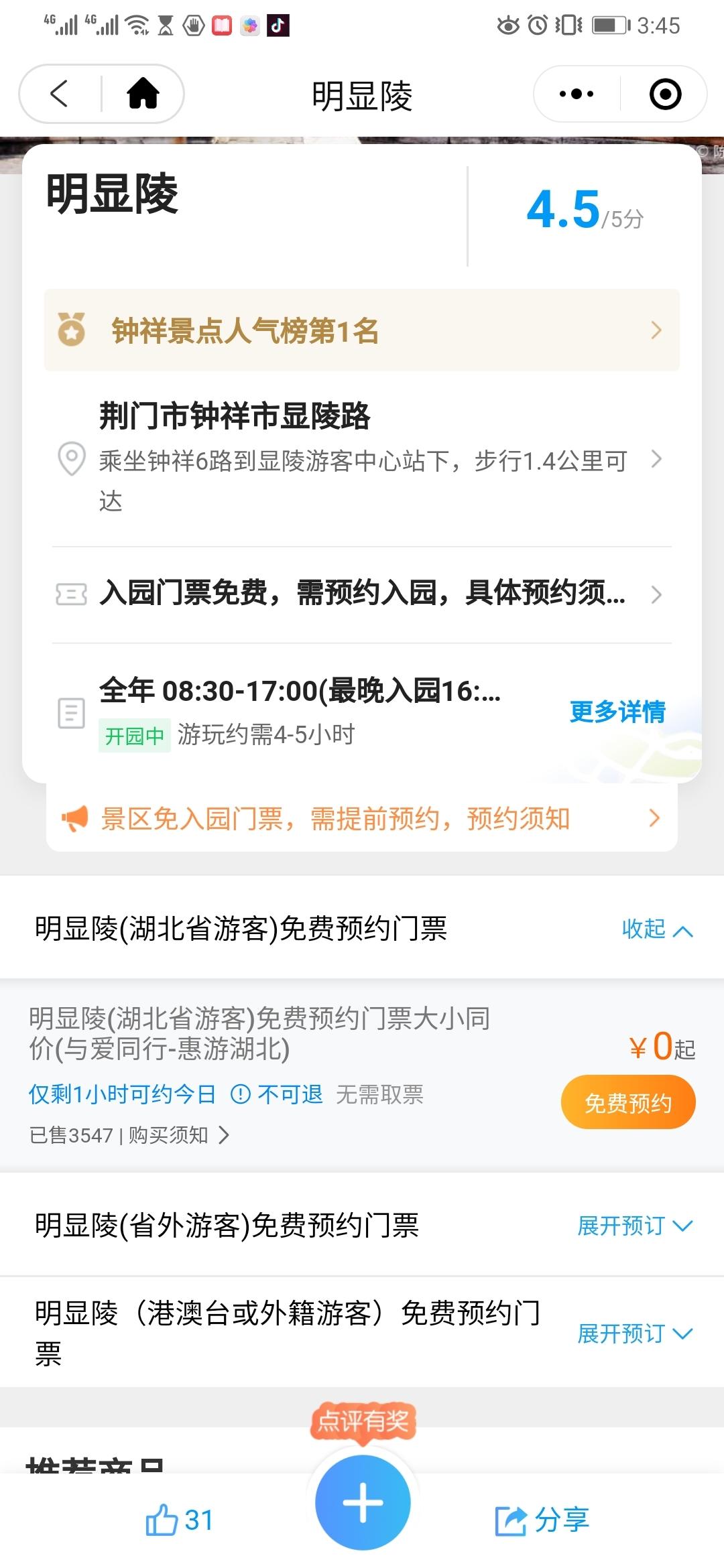Close the mini program with the circle icon

click(x=665, y=94)
